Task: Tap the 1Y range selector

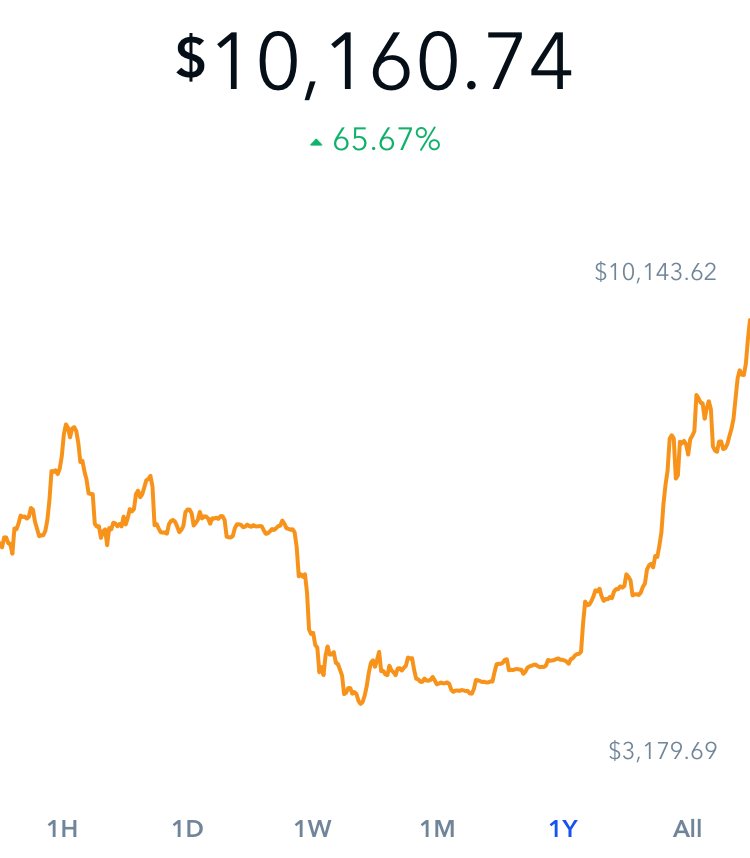Action: (563, 828)
